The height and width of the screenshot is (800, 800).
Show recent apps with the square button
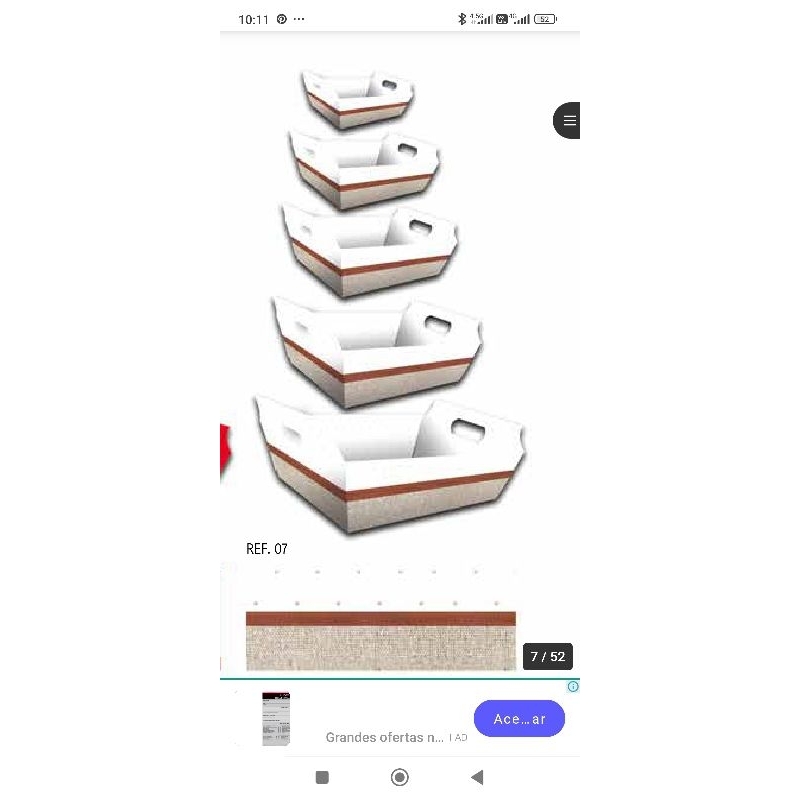pos(322,778)
